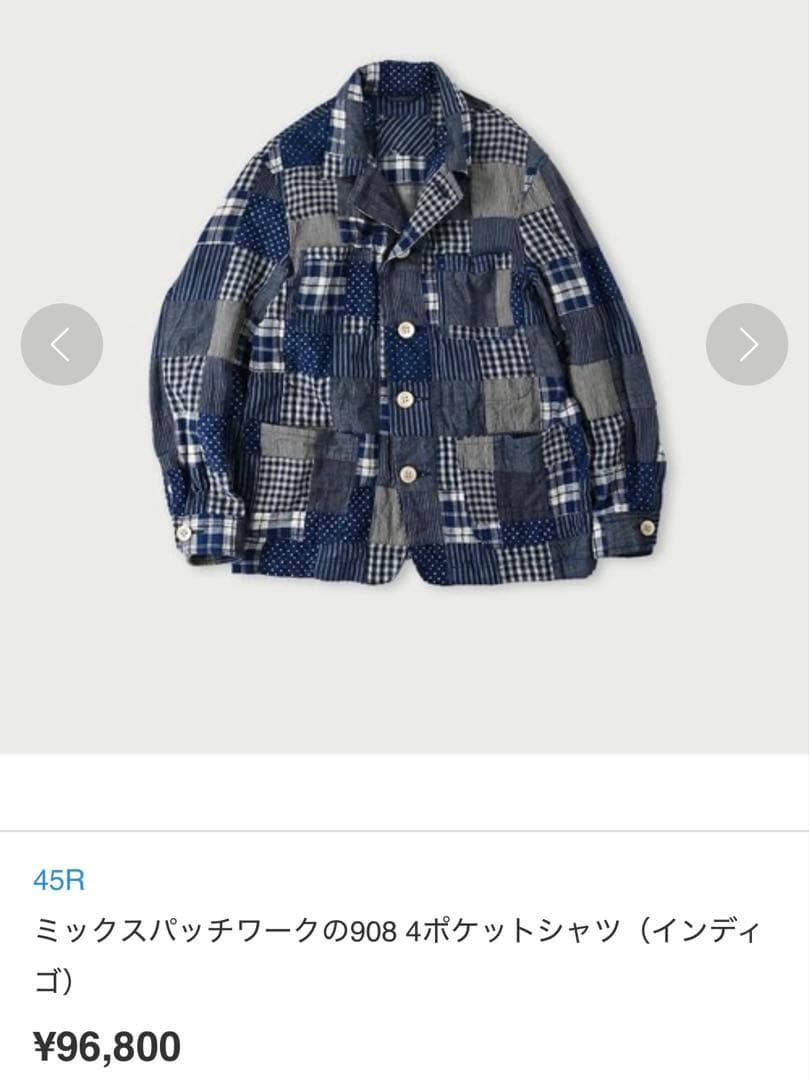Go to the previous product photo
Screen dimensions: 809x1080
(x=62, y=344)
